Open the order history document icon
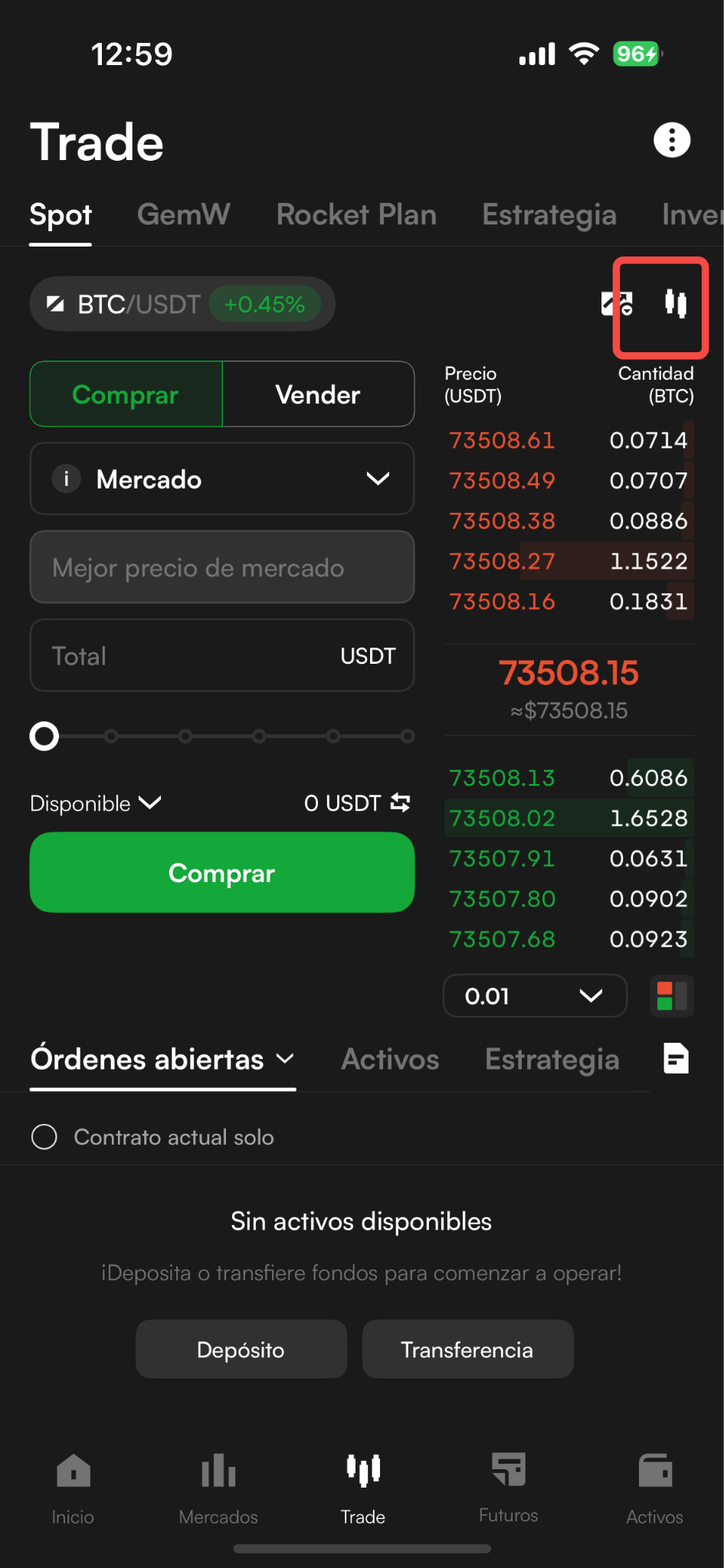Screen dimensions: 724x1568 pos(676,1059)
